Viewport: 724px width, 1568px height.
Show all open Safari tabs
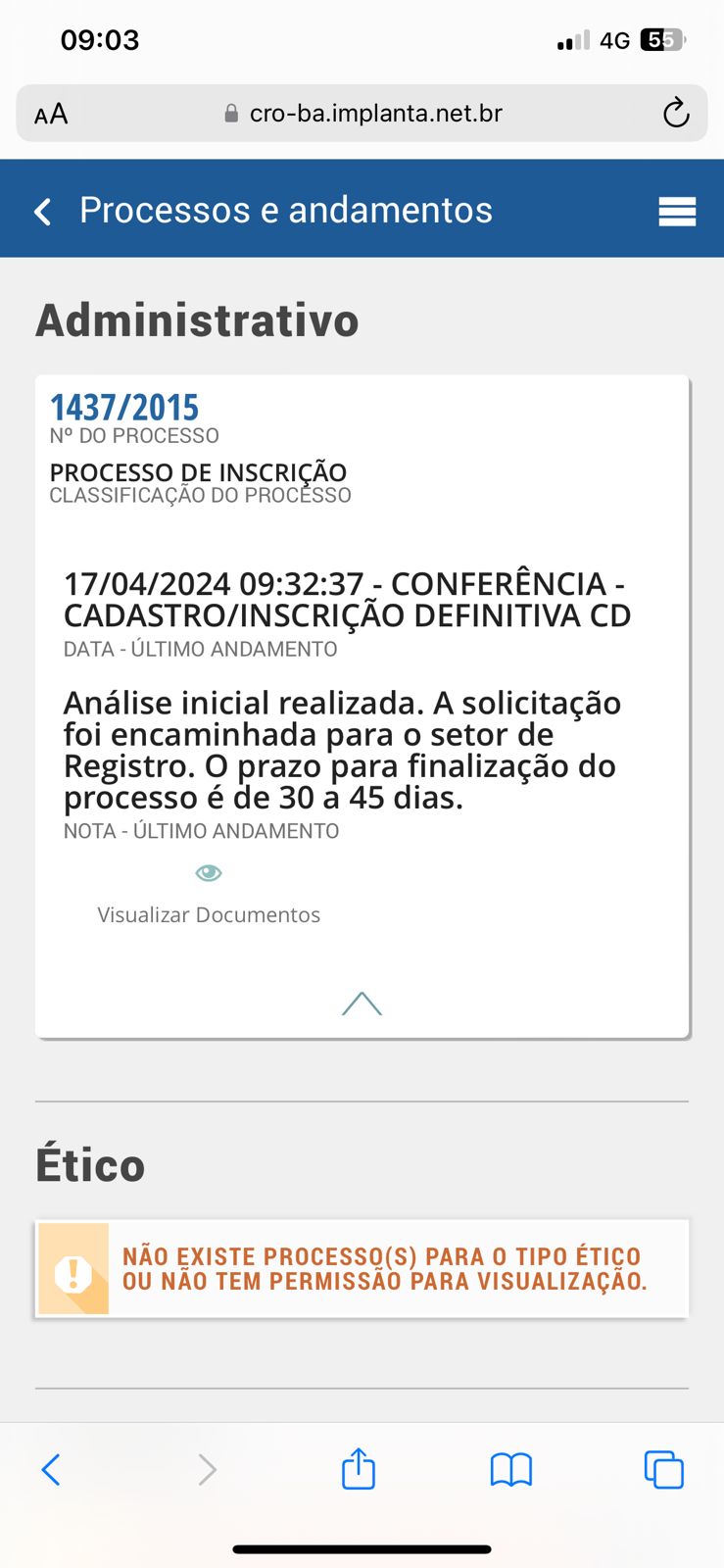pos(663,1469)
